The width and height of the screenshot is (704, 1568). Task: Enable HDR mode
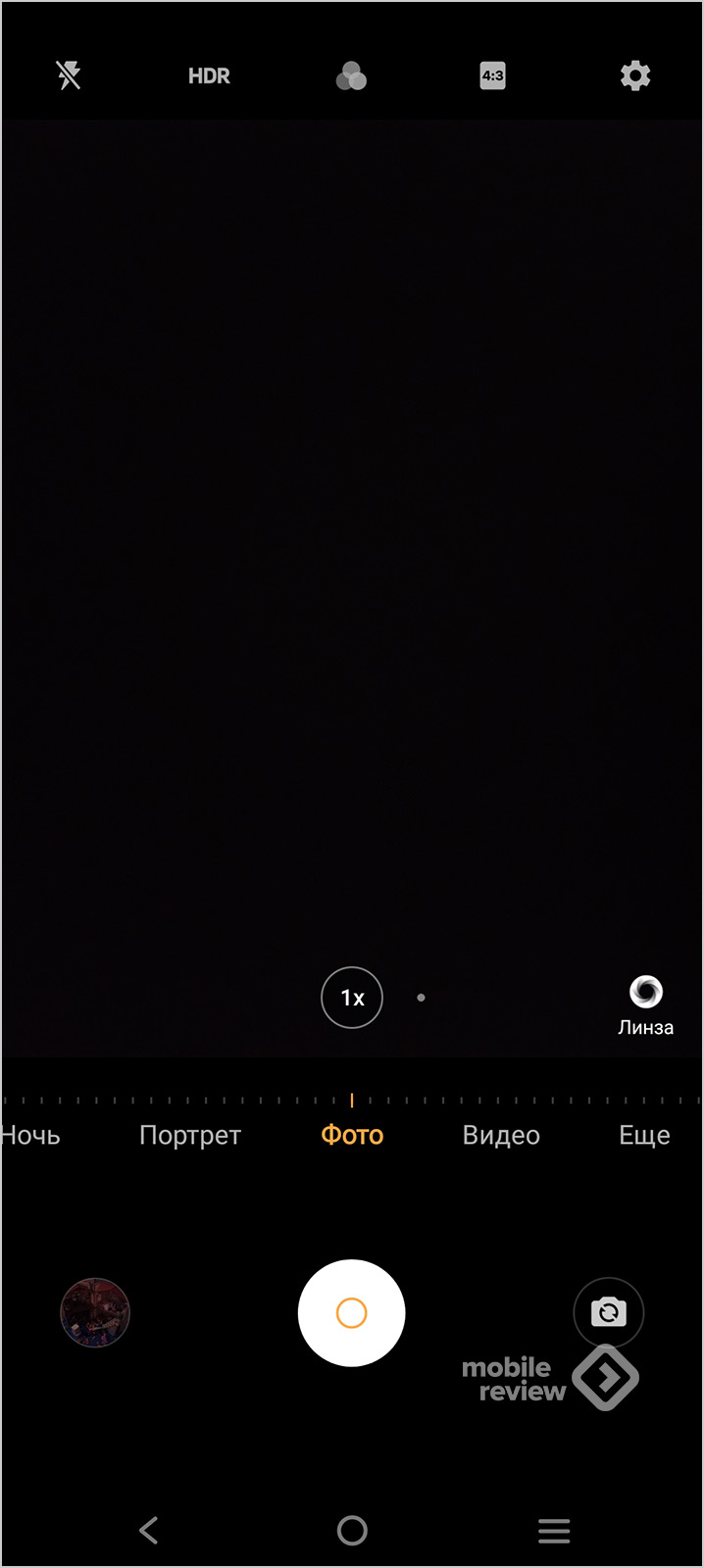point(209,76)
